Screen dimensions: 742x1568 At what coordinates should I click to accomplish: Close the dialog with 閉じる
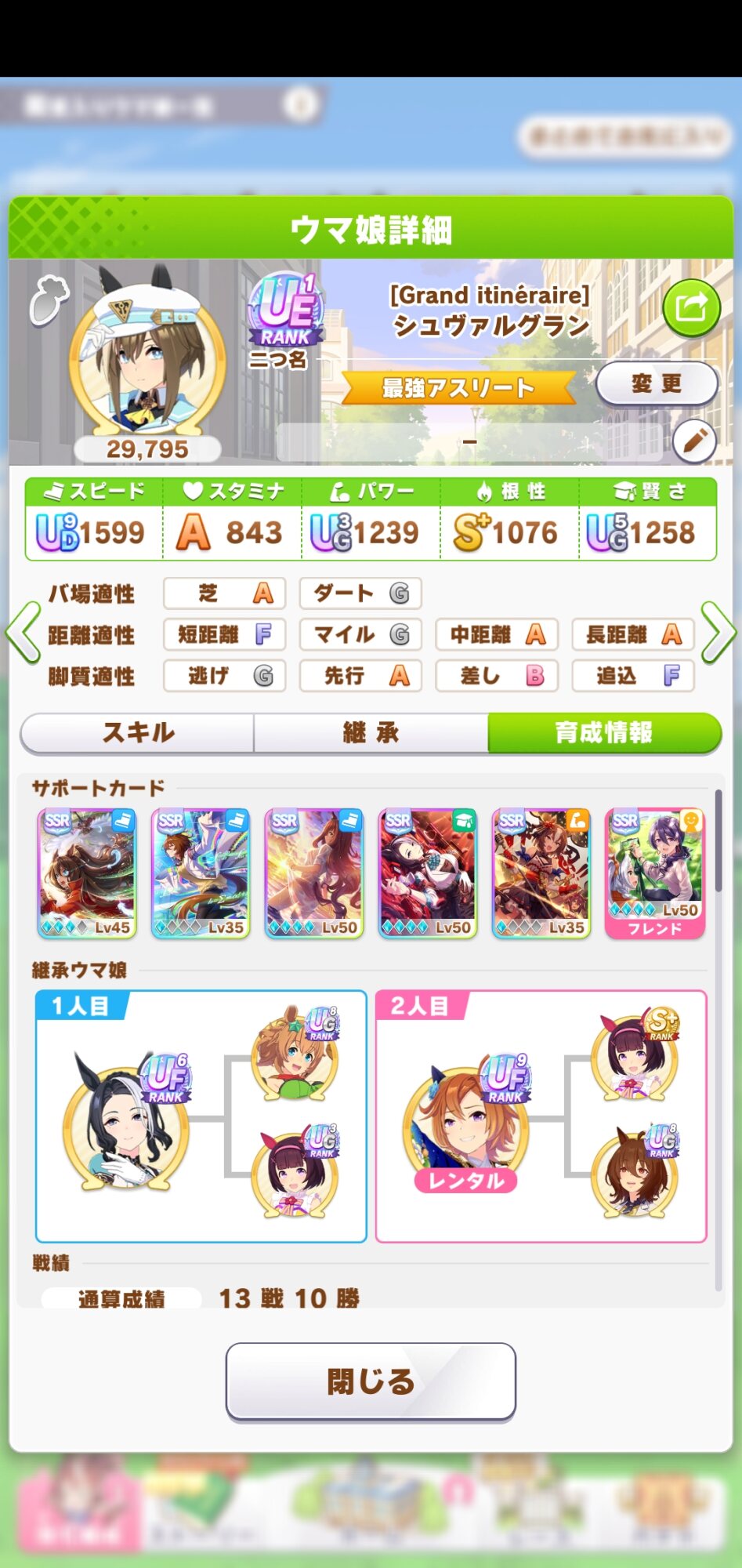[x=371, y=1381]
